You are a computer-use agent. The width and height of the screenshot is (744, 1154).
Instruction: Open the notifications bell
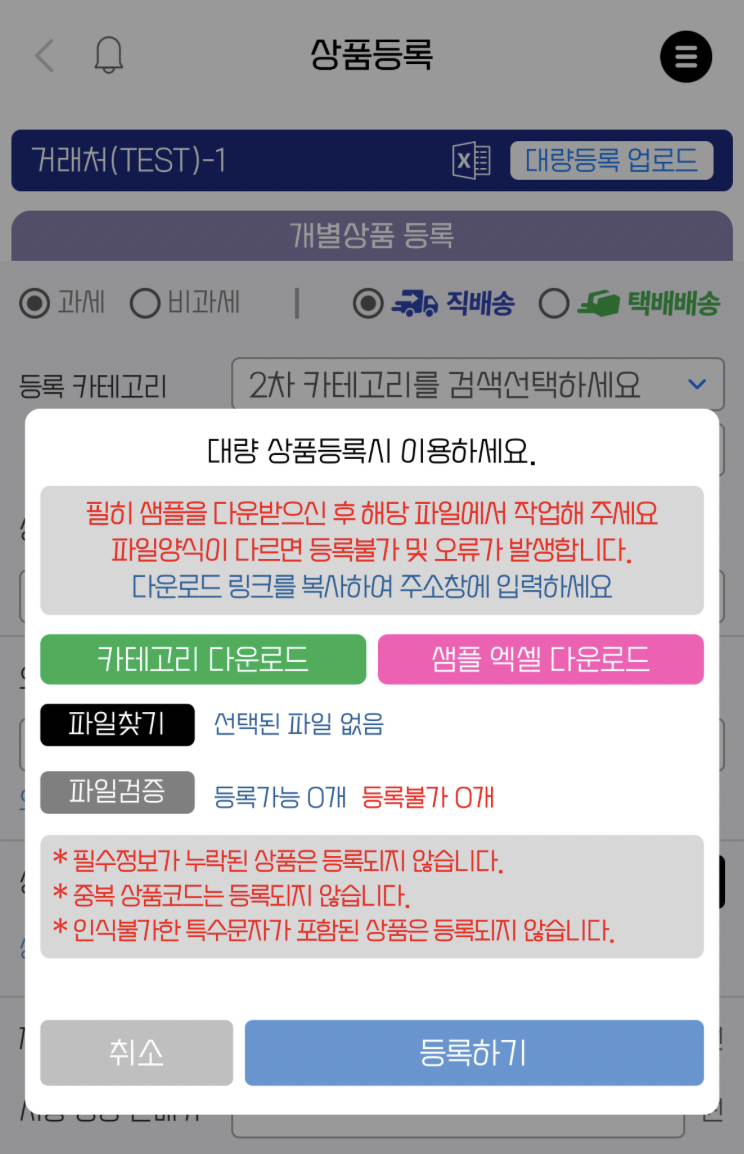[x=108, y=56]
